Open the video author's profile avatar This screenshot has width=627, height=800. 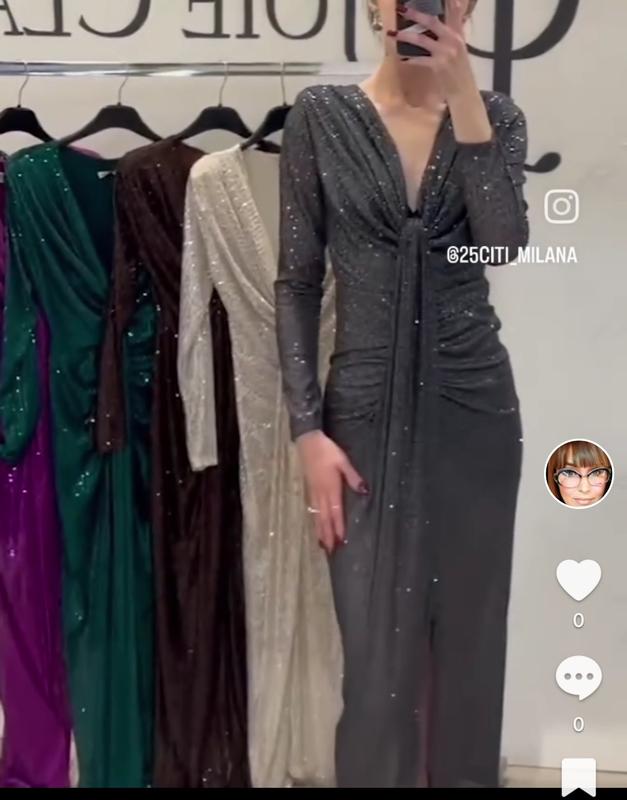[x=579, y=474]
